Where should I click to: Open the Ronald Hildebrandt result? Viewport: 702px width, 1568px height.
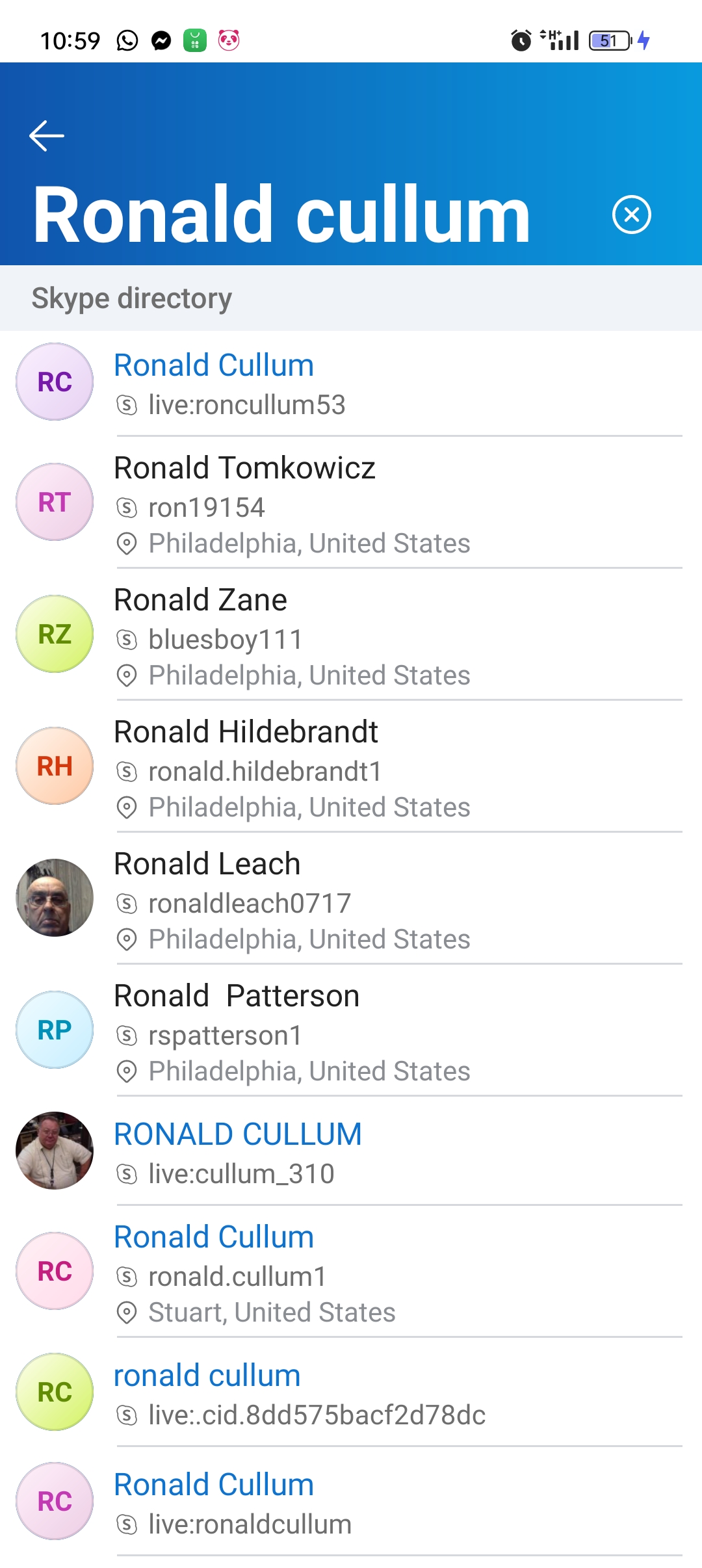[x=351, y=766]
